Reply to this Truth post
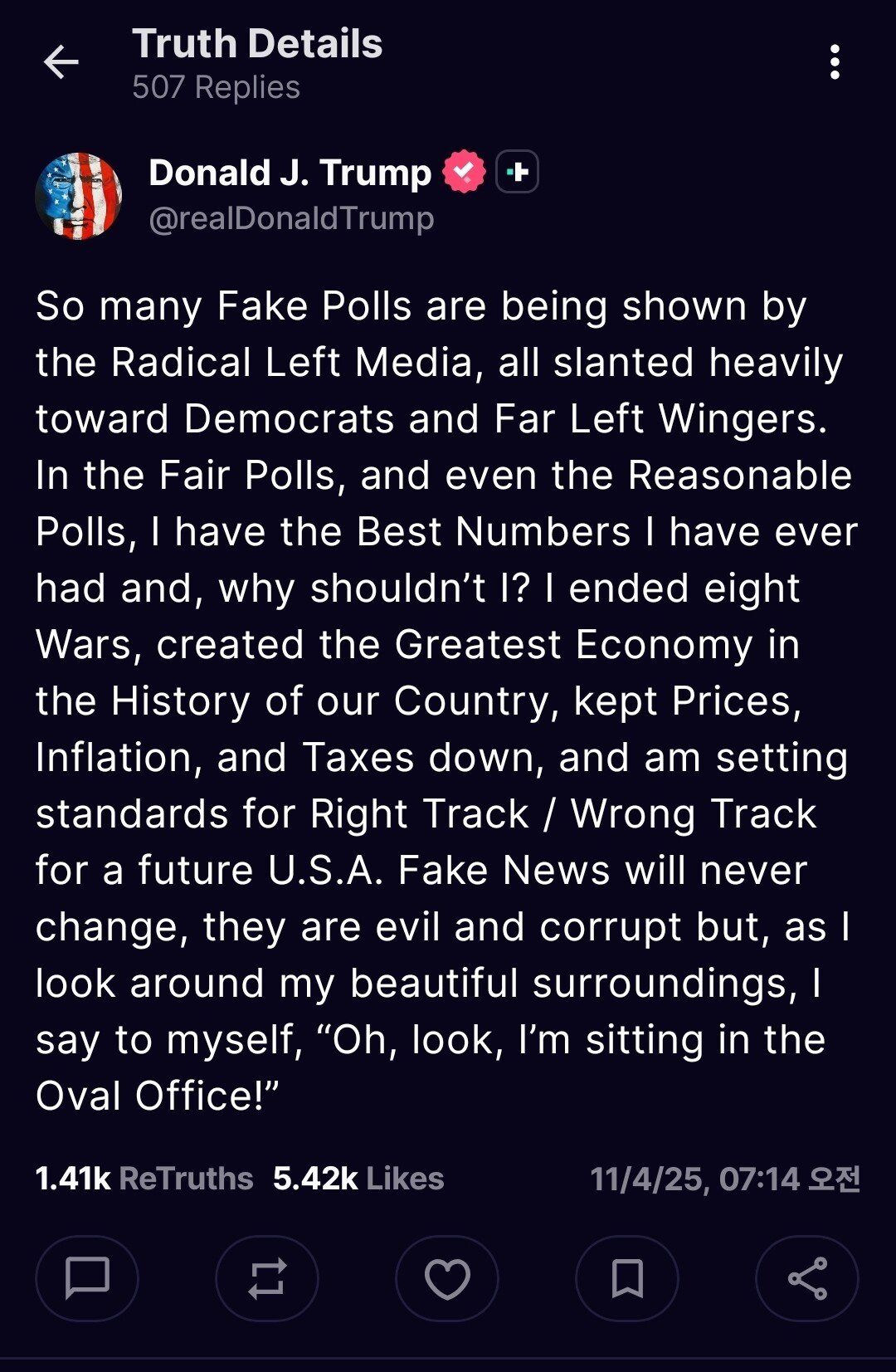Viewport: 896px width, 1372px height. point(87,1277)
